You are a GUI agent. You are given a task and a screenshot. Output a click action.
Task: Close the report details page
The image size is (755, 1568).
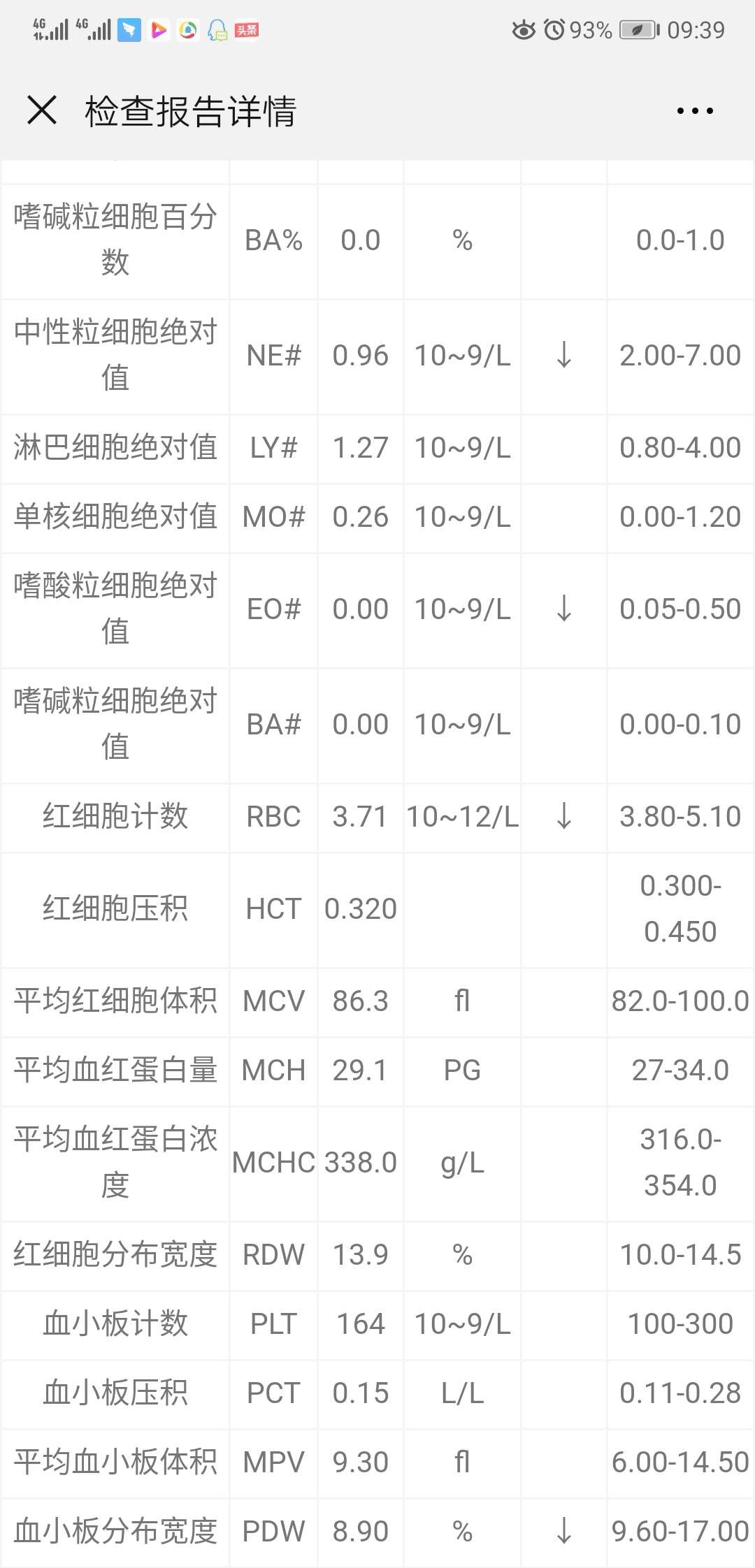(x=42, y=110)
